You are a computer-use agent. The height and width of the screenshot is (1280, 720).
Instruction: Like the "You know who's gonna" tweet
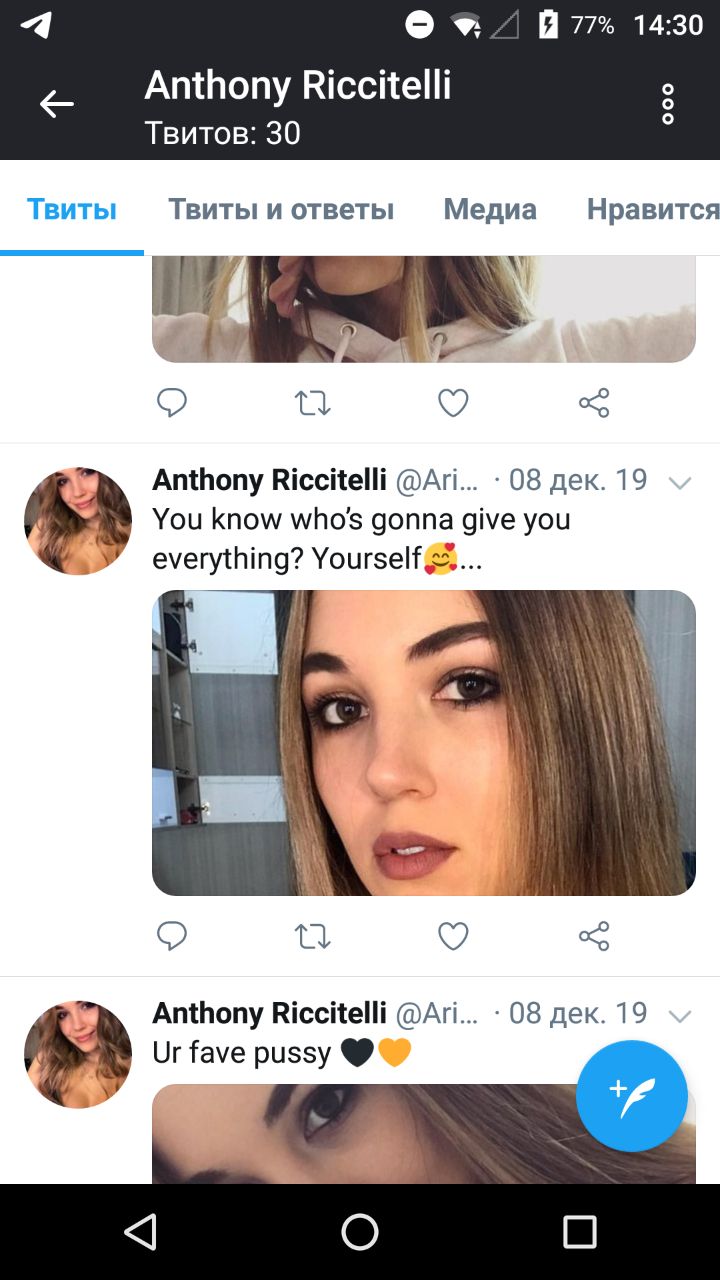pos(453,936)
